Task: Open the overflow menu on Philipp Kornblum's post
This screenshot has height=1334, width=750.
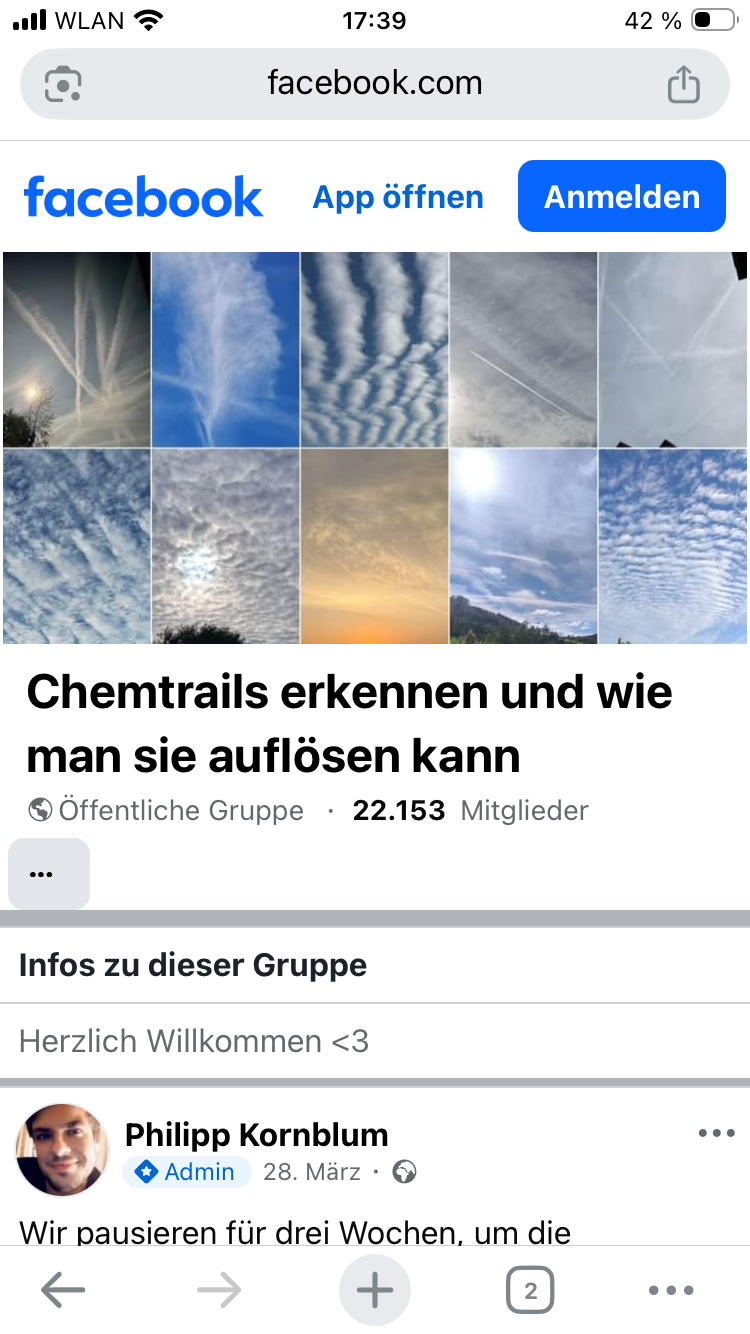Action: coord(716,1133)
